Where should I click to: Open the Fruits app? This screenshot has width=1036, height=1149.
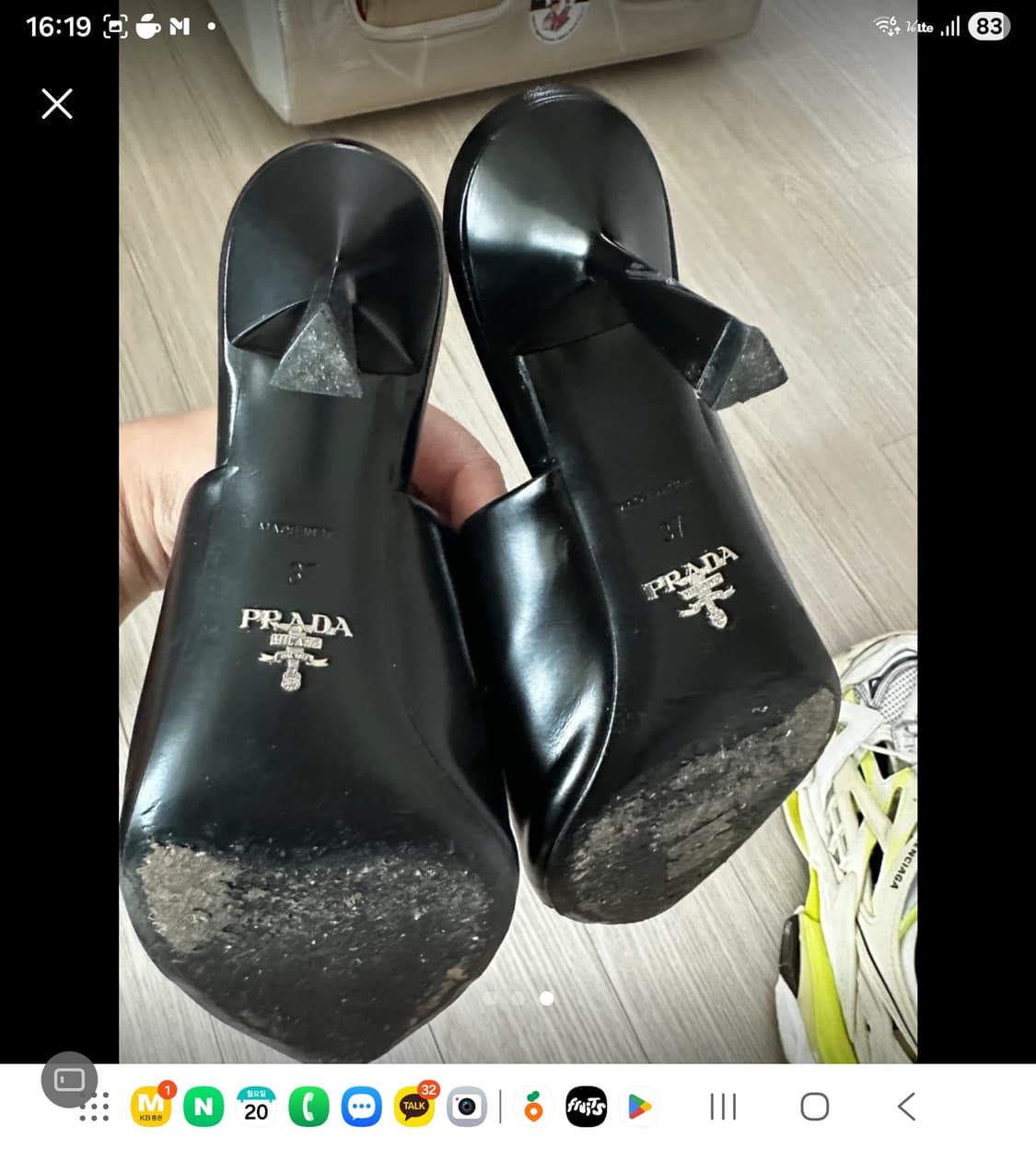(587, 1106)
